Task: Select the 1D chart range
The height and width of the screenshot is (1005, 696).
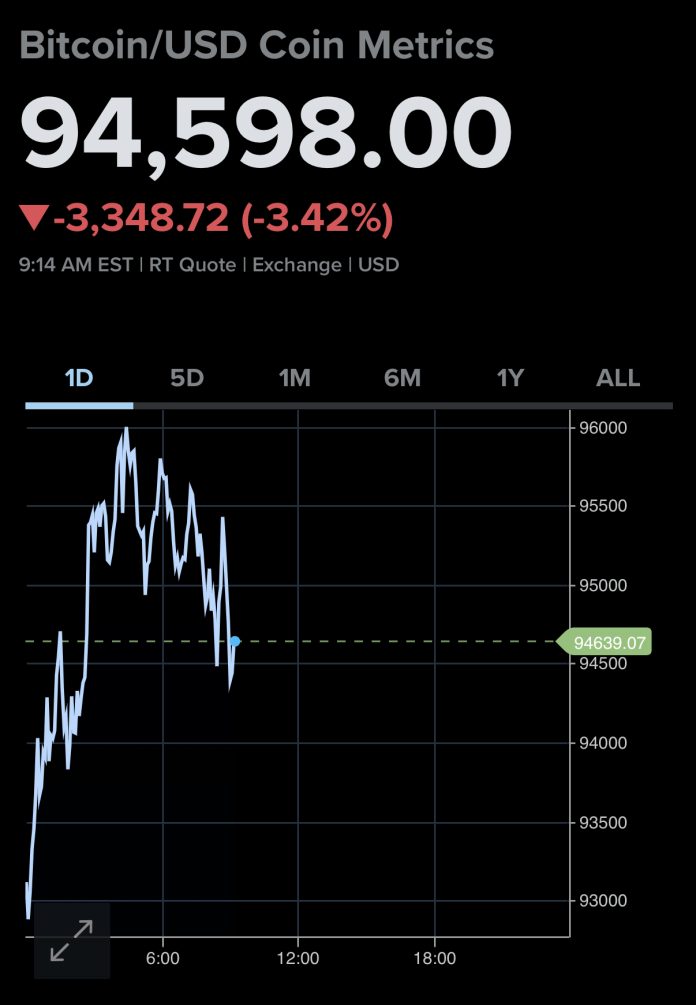Action: [x=79, y=378]
